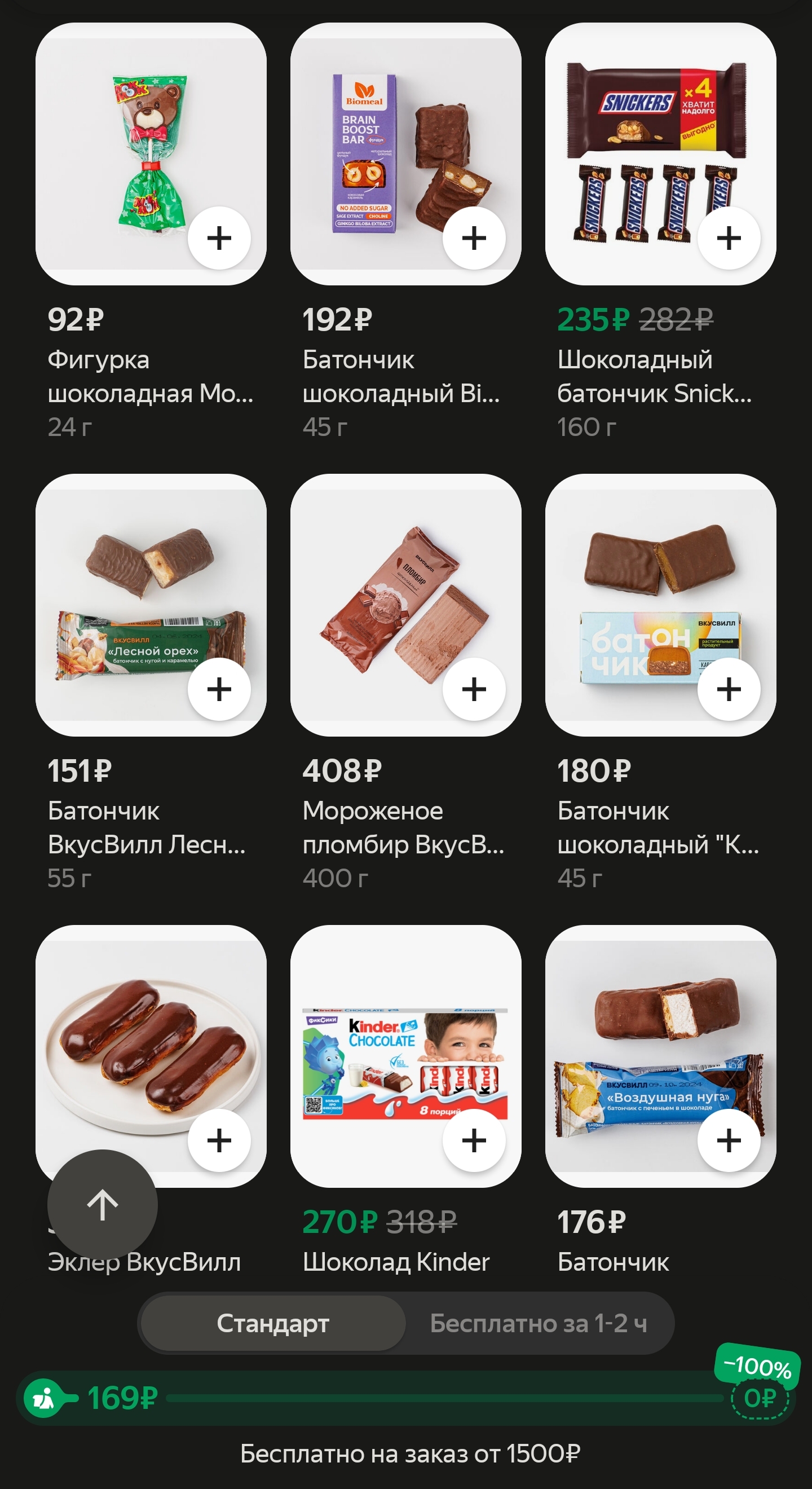Select the Стандарт delivery option

(x=273, y=1323)
